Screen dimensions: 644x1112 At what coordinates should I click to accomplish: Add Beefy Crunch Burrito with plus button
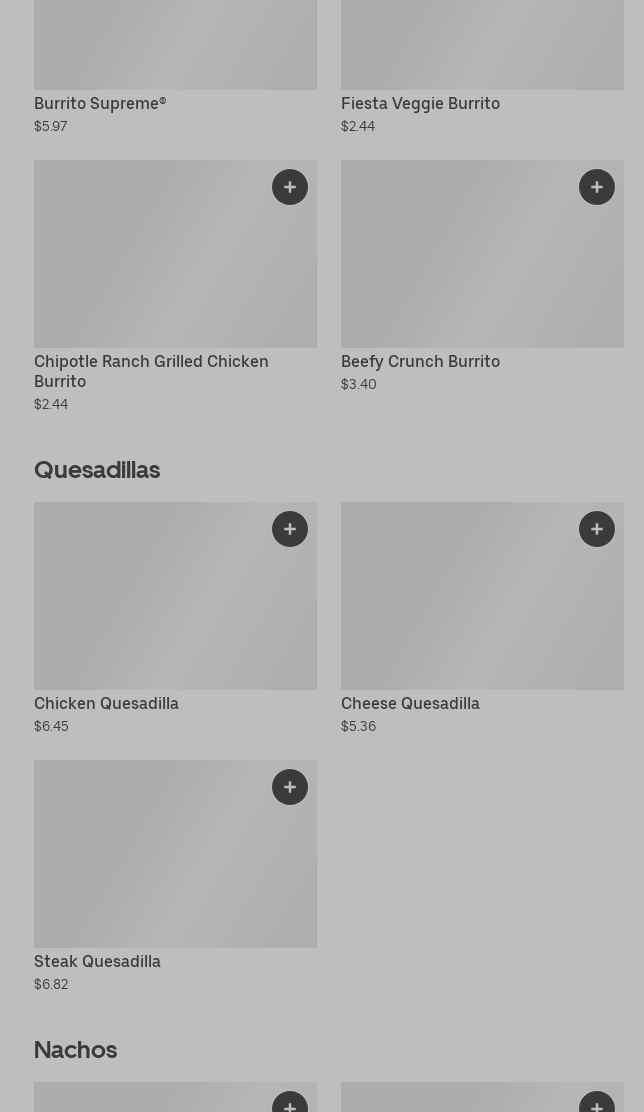[597, 187]
